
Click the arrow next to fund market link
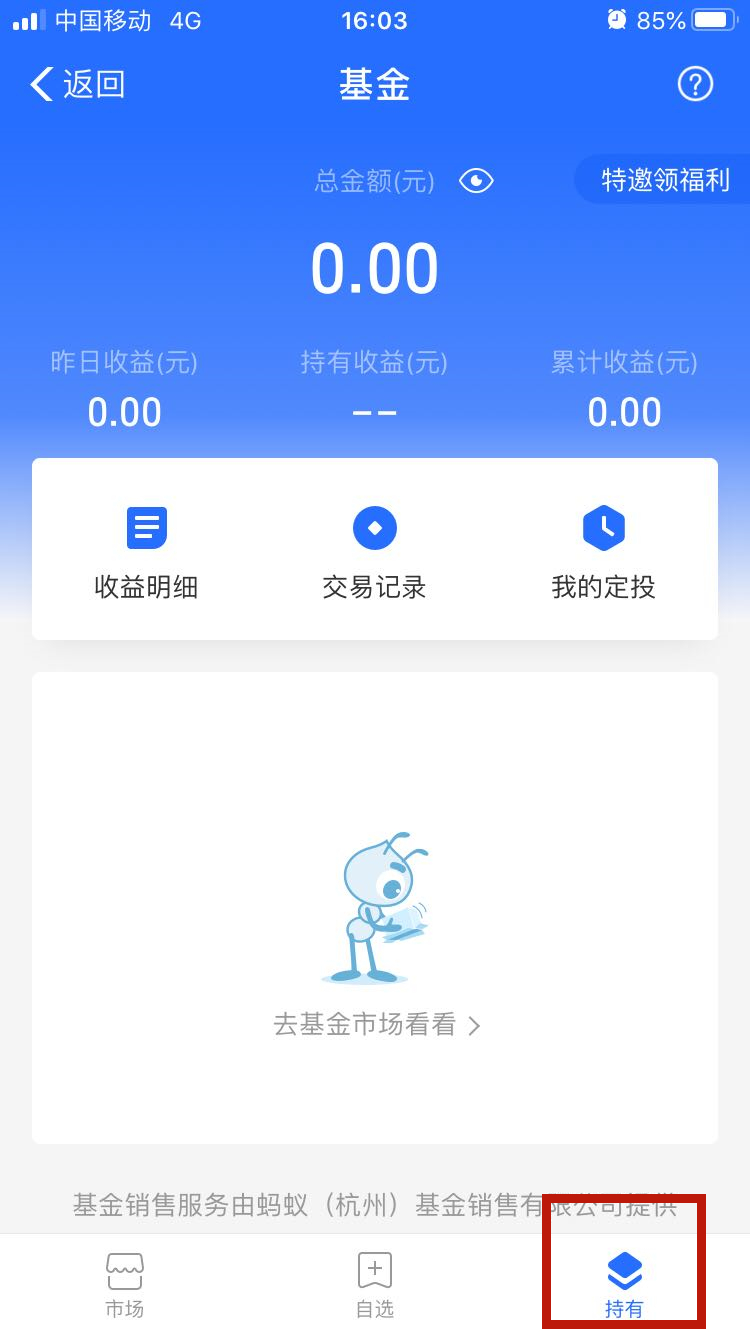(x=475, y=1026)
